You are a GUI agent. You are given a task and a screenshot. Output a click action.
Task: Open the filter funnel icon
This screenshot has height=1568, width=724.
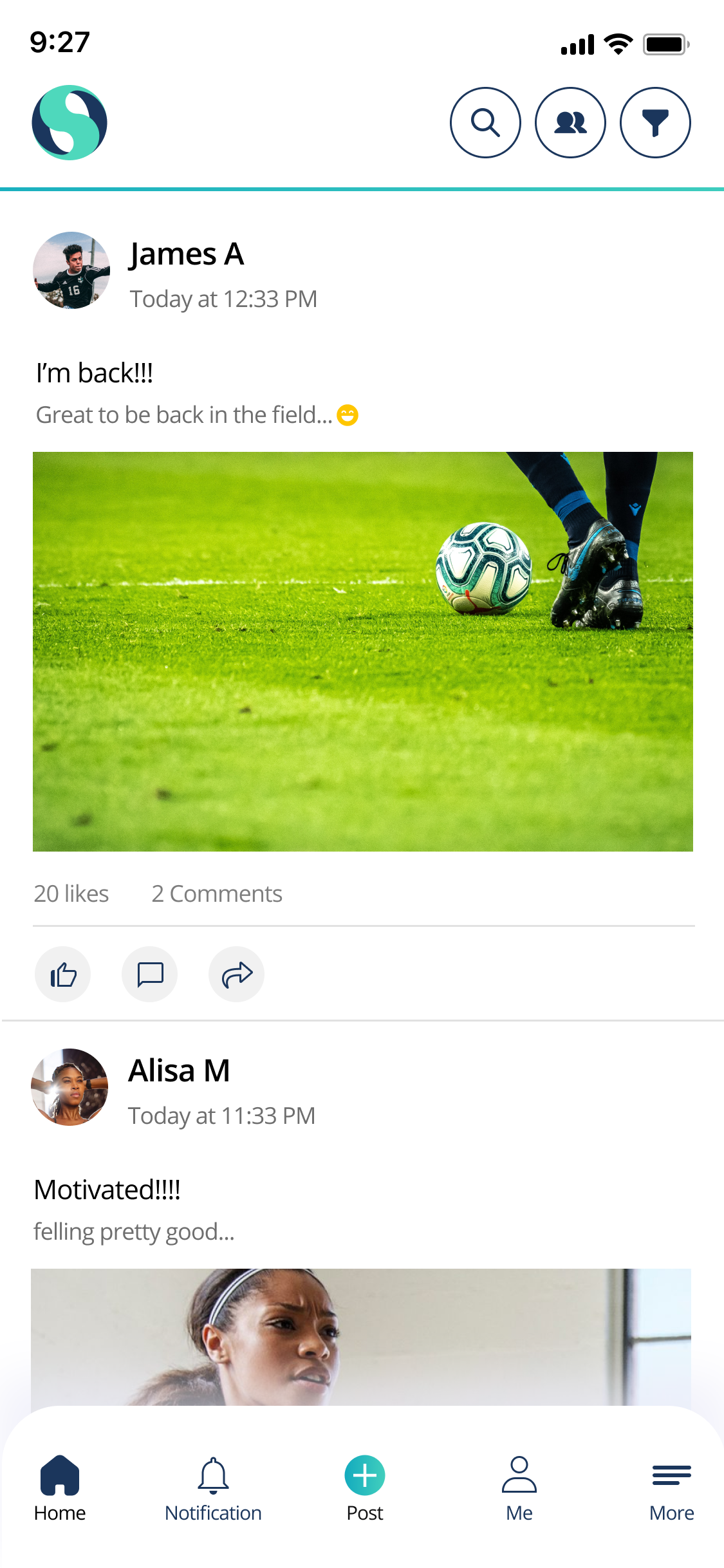point(655,122)
